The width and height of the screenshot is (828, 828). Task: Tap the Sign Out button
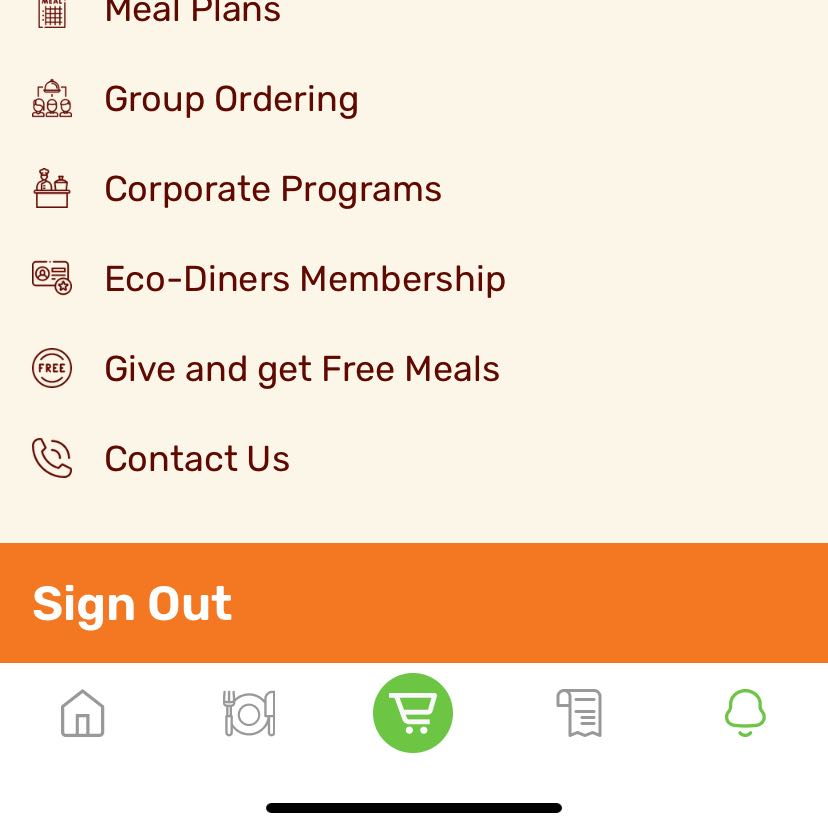click(132, 604)
